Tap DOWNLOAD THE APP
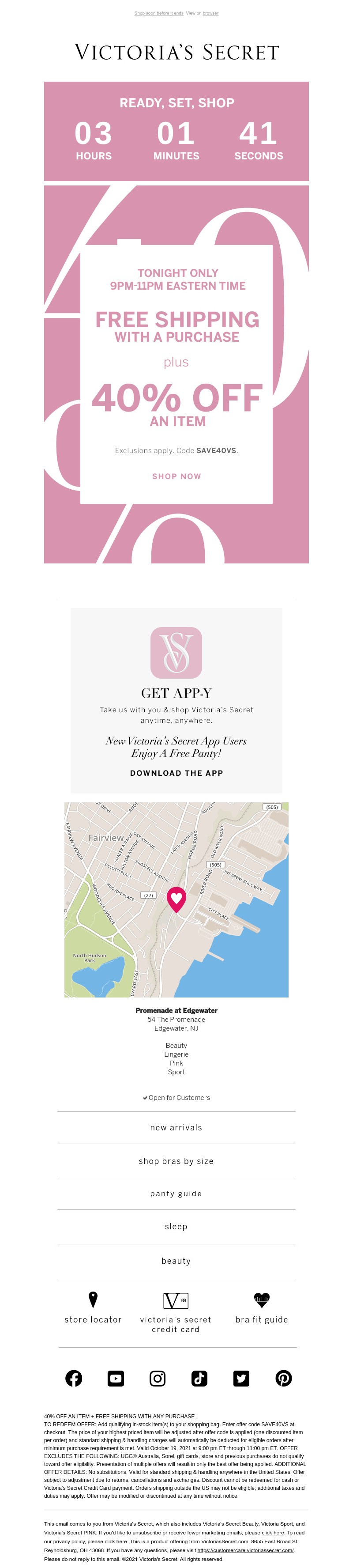The image size is (353, 1568). point(176,772)
